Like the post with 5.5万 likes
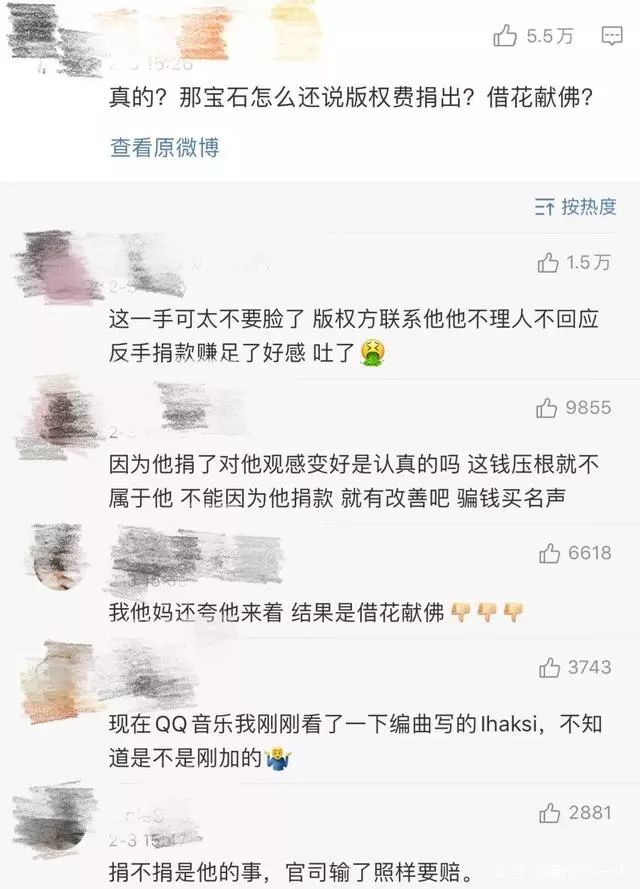The height and width of the screenshot is (889, 640). tap(505, 37)
